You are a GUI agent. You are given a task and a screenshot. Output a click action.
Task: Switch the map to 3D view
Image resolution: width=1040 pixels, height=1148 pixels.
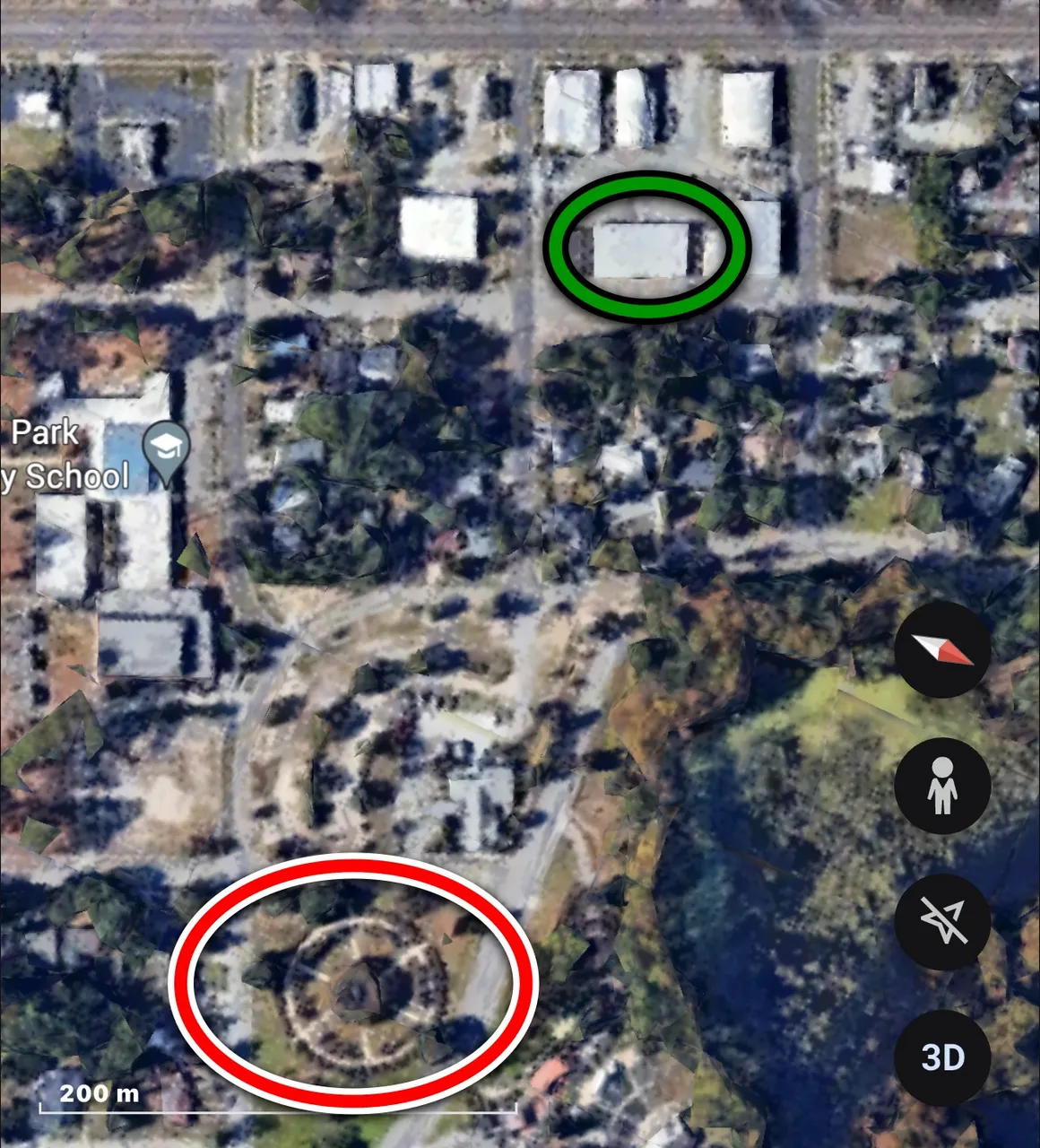coord(942,1057)
